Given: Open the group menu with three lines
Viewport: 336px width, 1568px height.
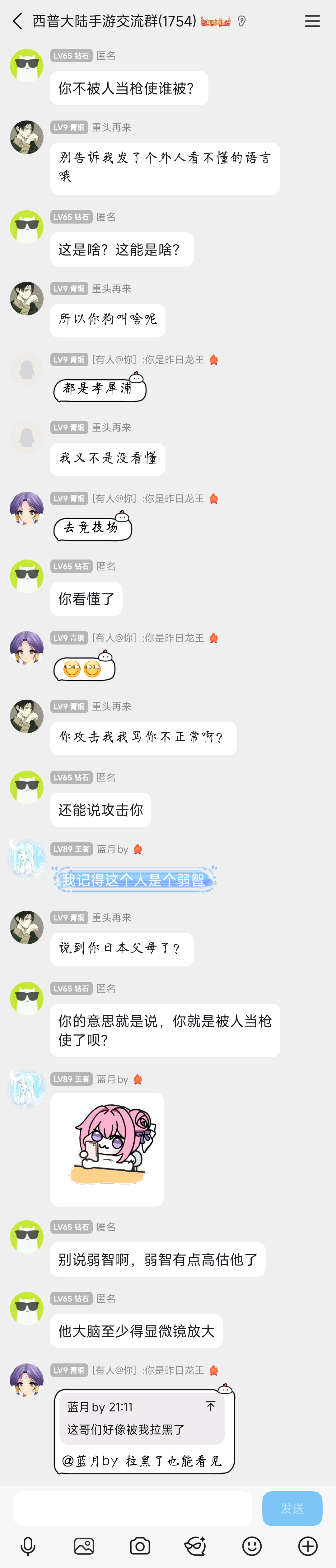Looking at the screenshot, I should pos(312,21).
